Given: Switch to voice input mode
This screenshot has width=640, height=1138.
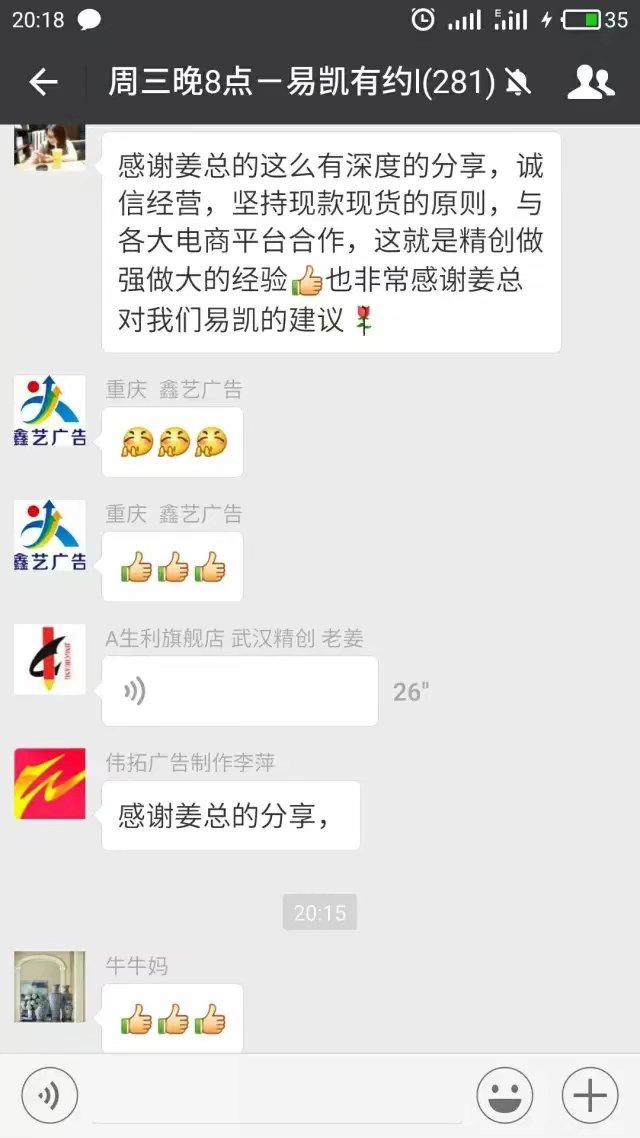Looking at the screenshot, I should [49, 1096].
